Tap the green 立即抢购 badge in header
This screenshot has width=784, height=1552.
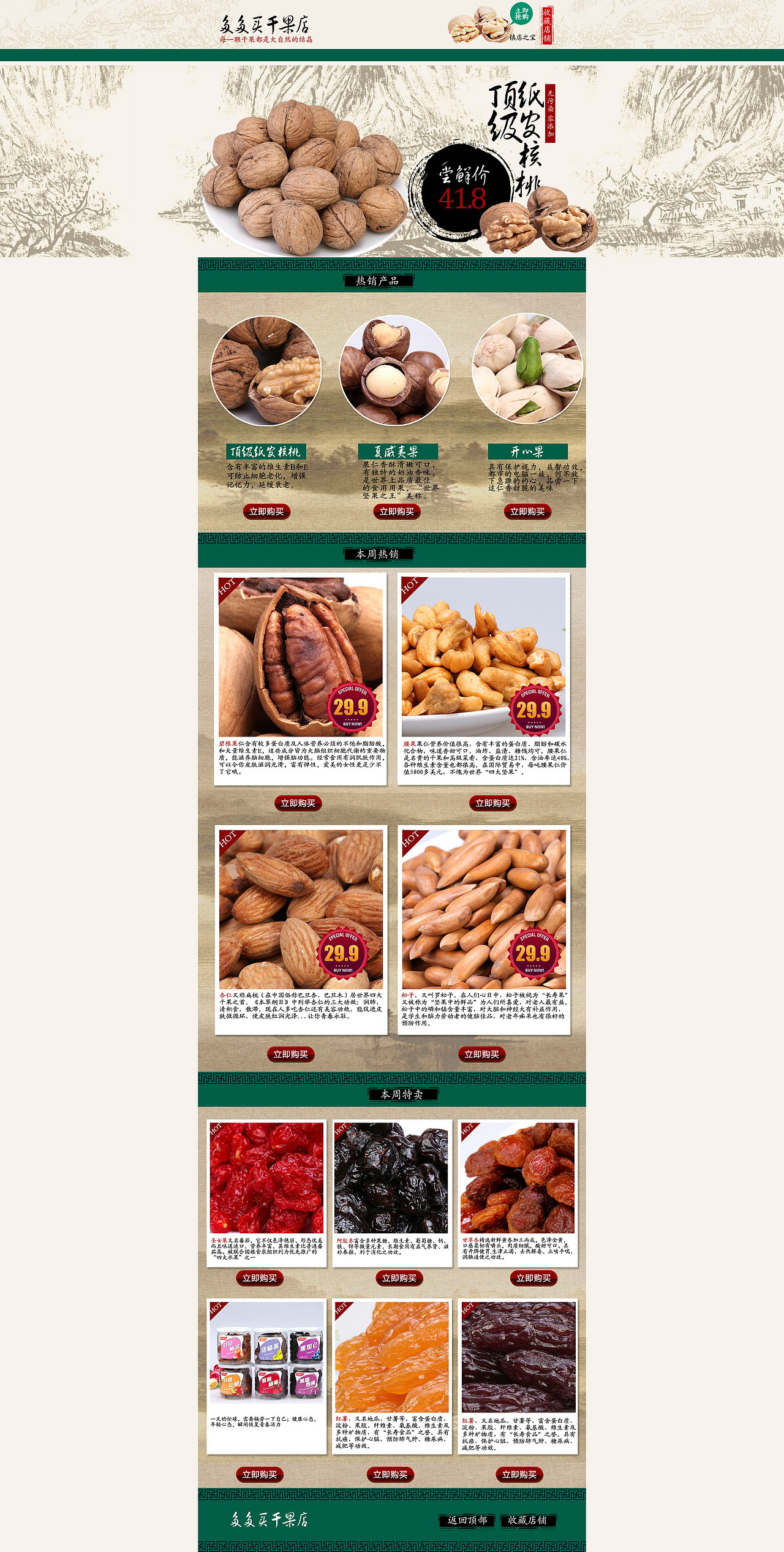coord(521,13)
